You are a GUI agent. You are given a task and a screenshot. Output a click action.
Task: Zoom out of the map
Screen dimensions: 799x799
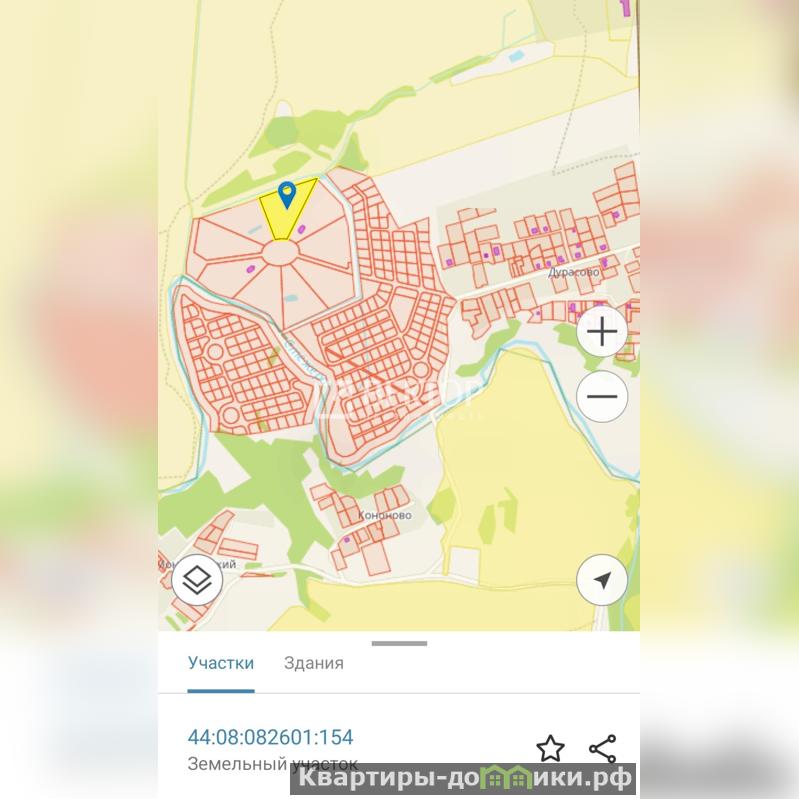[602, 396]
